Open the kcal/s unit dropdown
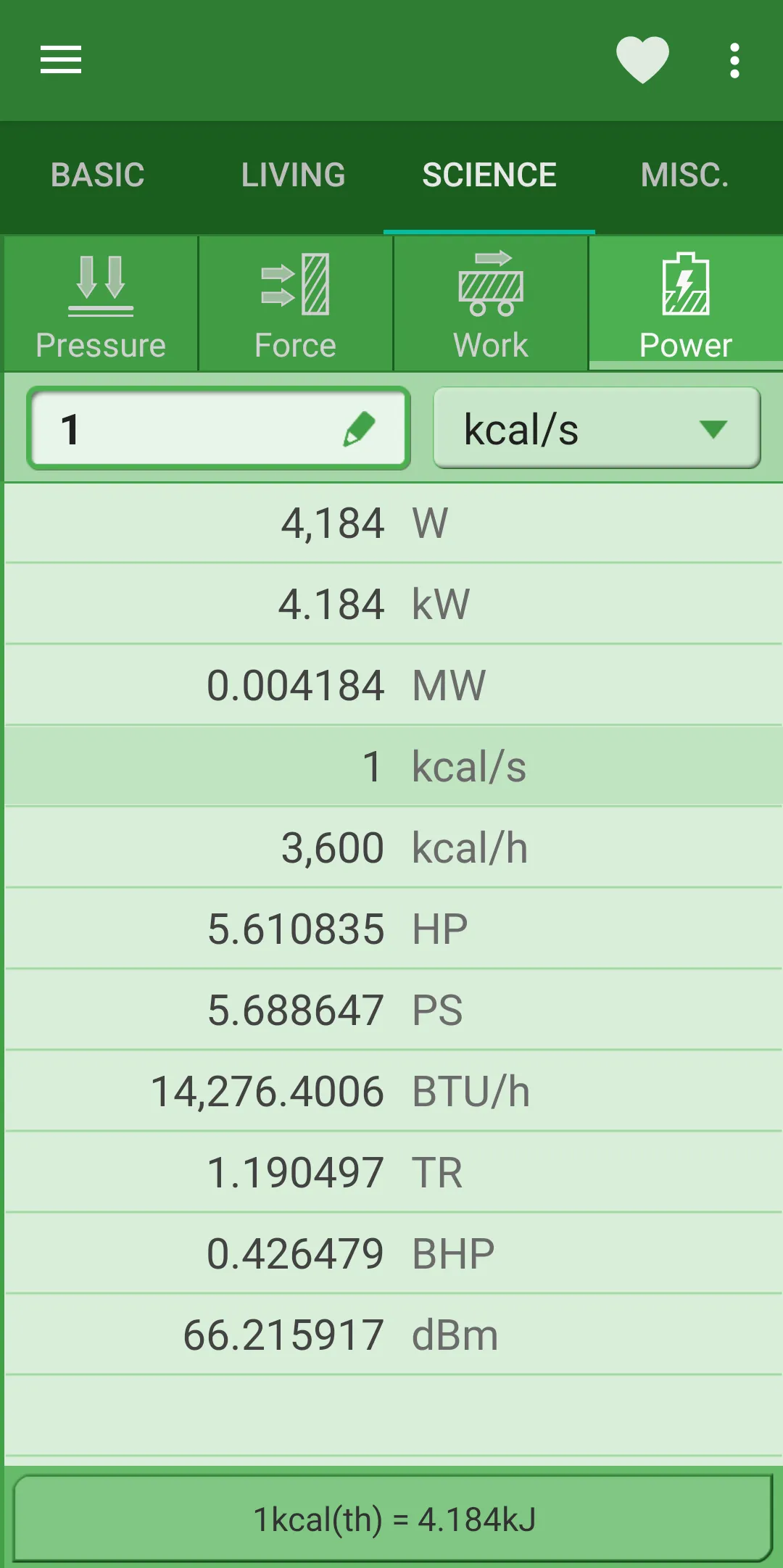Viewport: 783px width, 1568px height. [596, 427]
